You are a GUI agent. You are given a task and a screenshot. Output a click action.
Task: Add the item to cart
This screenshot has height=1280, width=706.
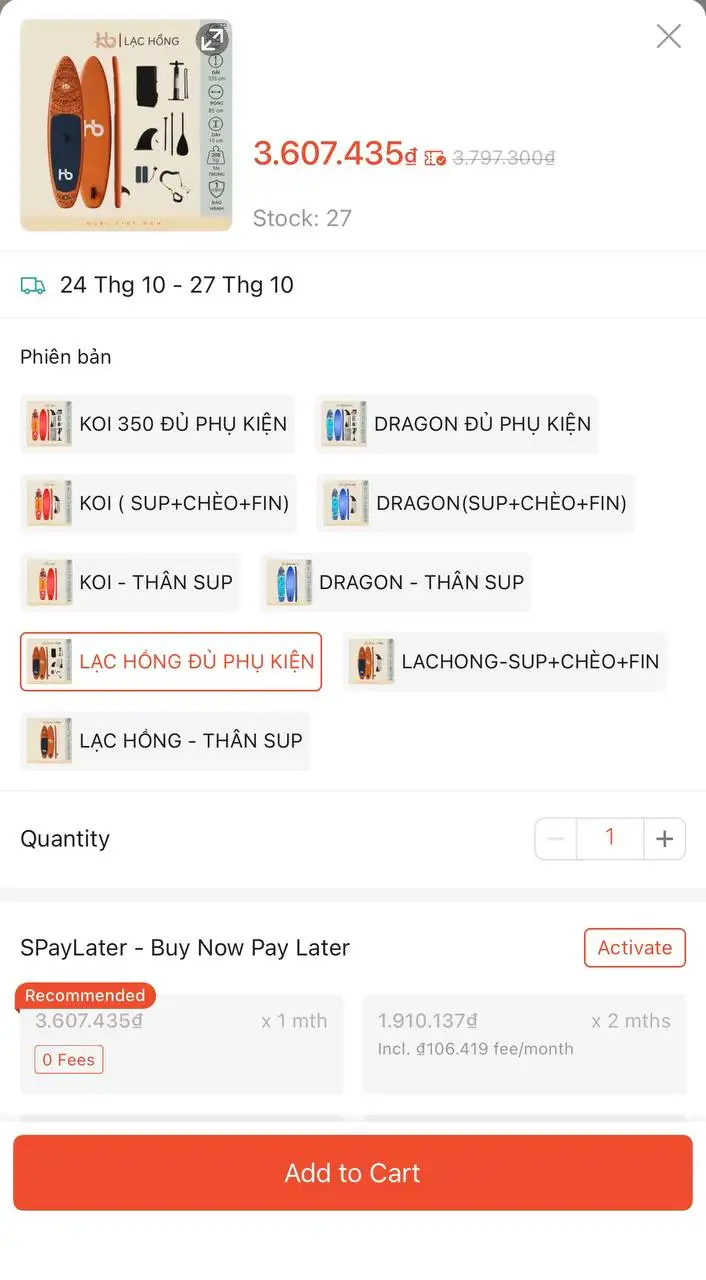coord(353,1173)
